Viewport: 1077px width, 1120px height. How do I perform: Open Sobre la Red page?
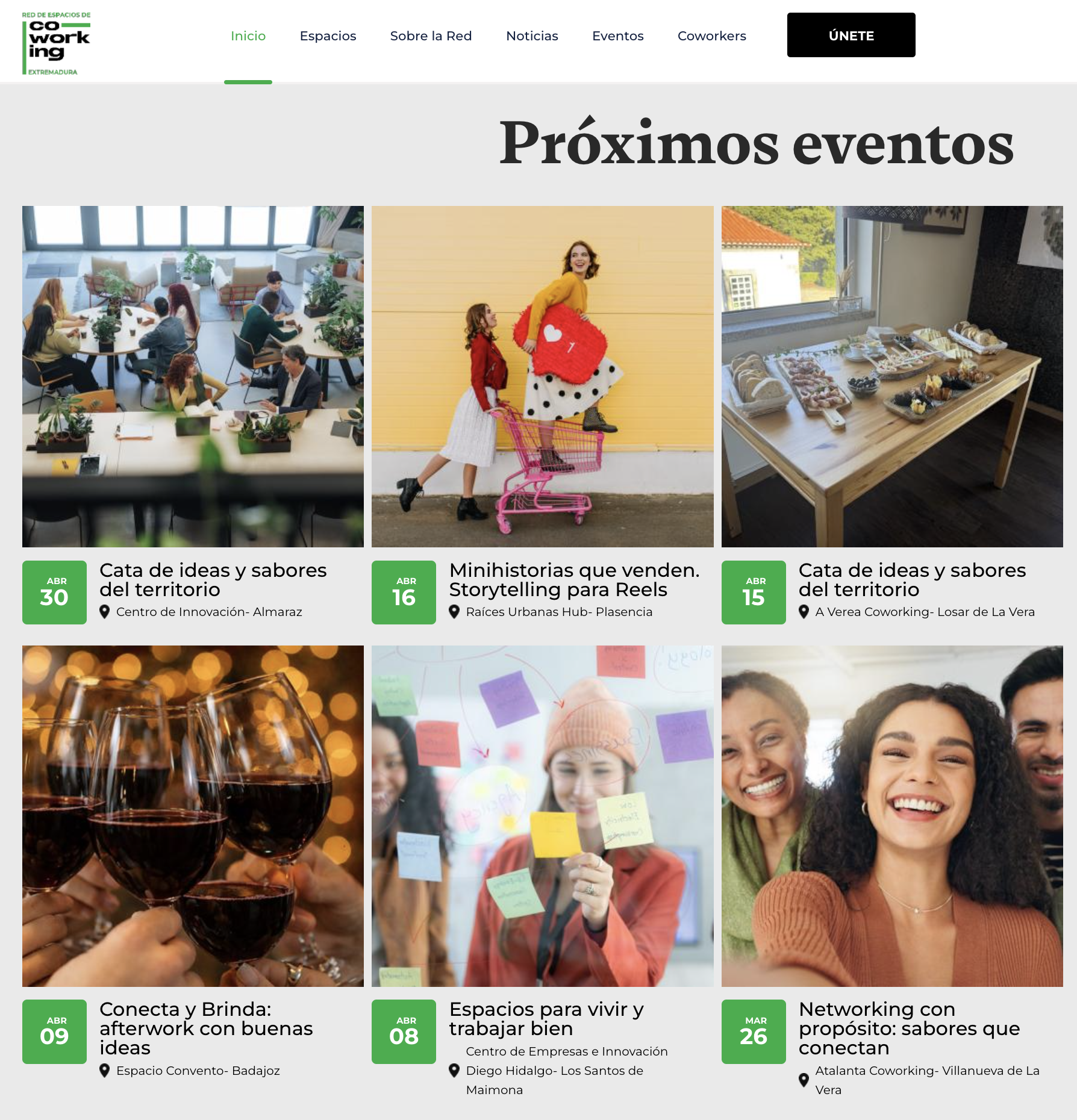(x=431, y=36)
